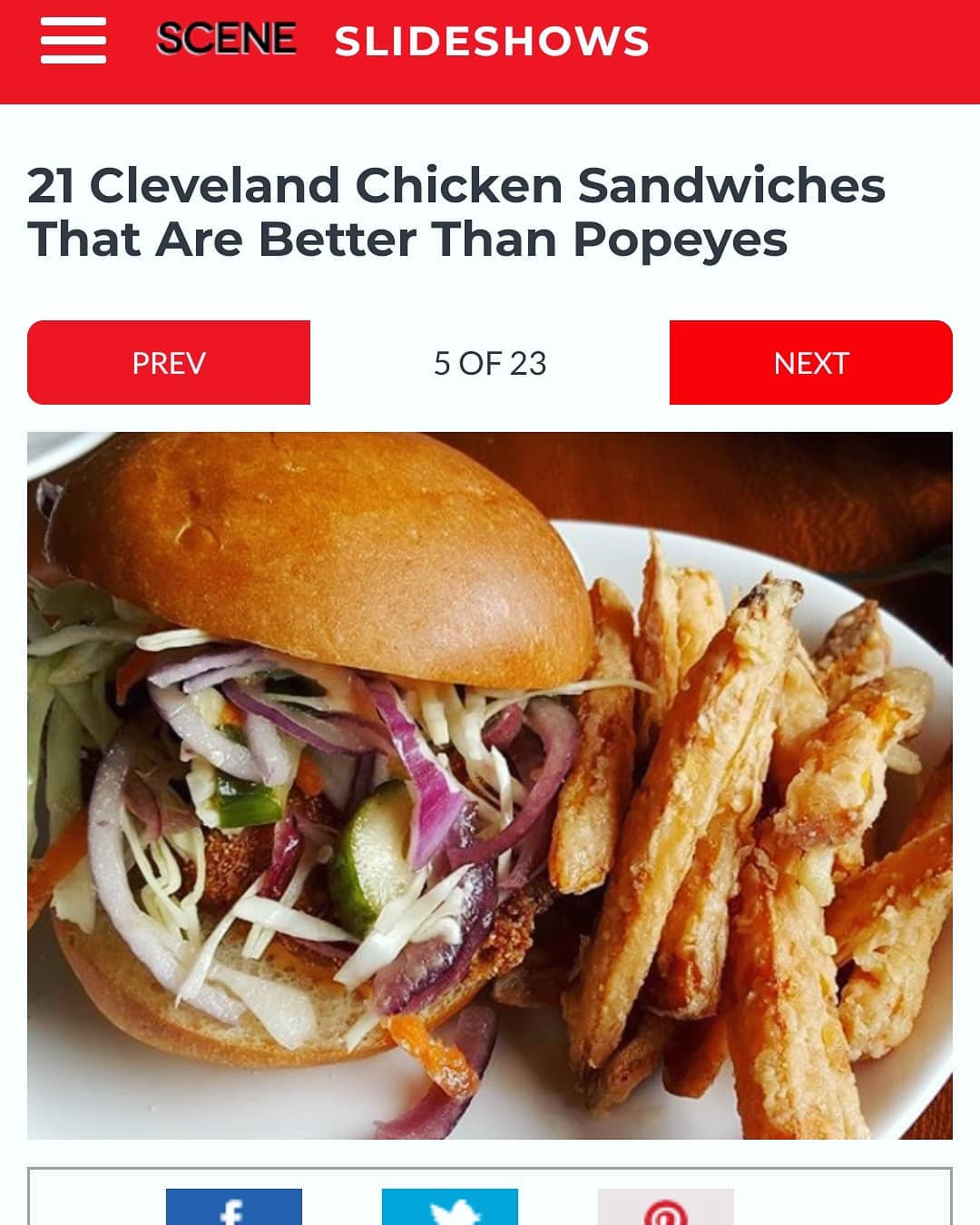Share this slideshow on Facebook

click(233, 1208)
